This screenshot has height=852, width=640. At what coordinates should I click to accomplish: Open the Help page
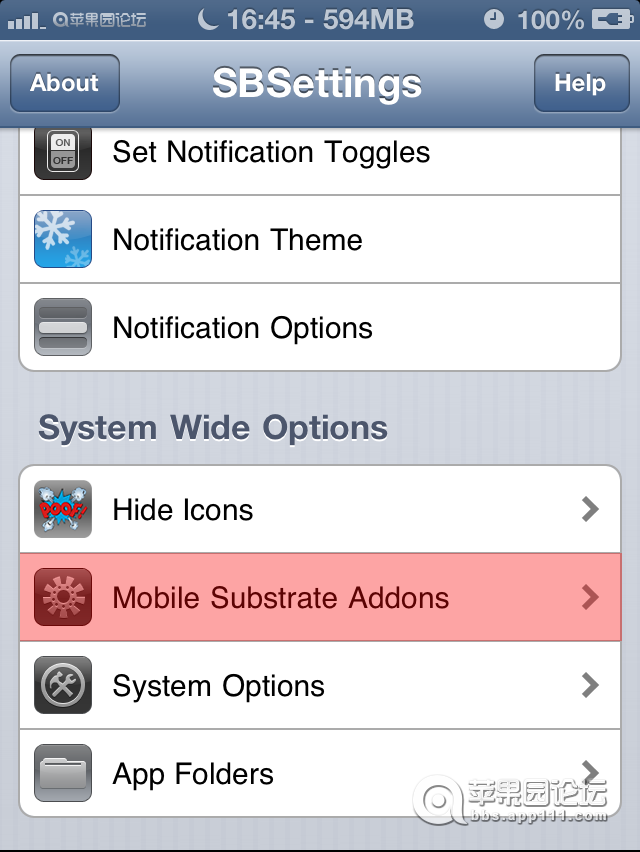[580, 83]
